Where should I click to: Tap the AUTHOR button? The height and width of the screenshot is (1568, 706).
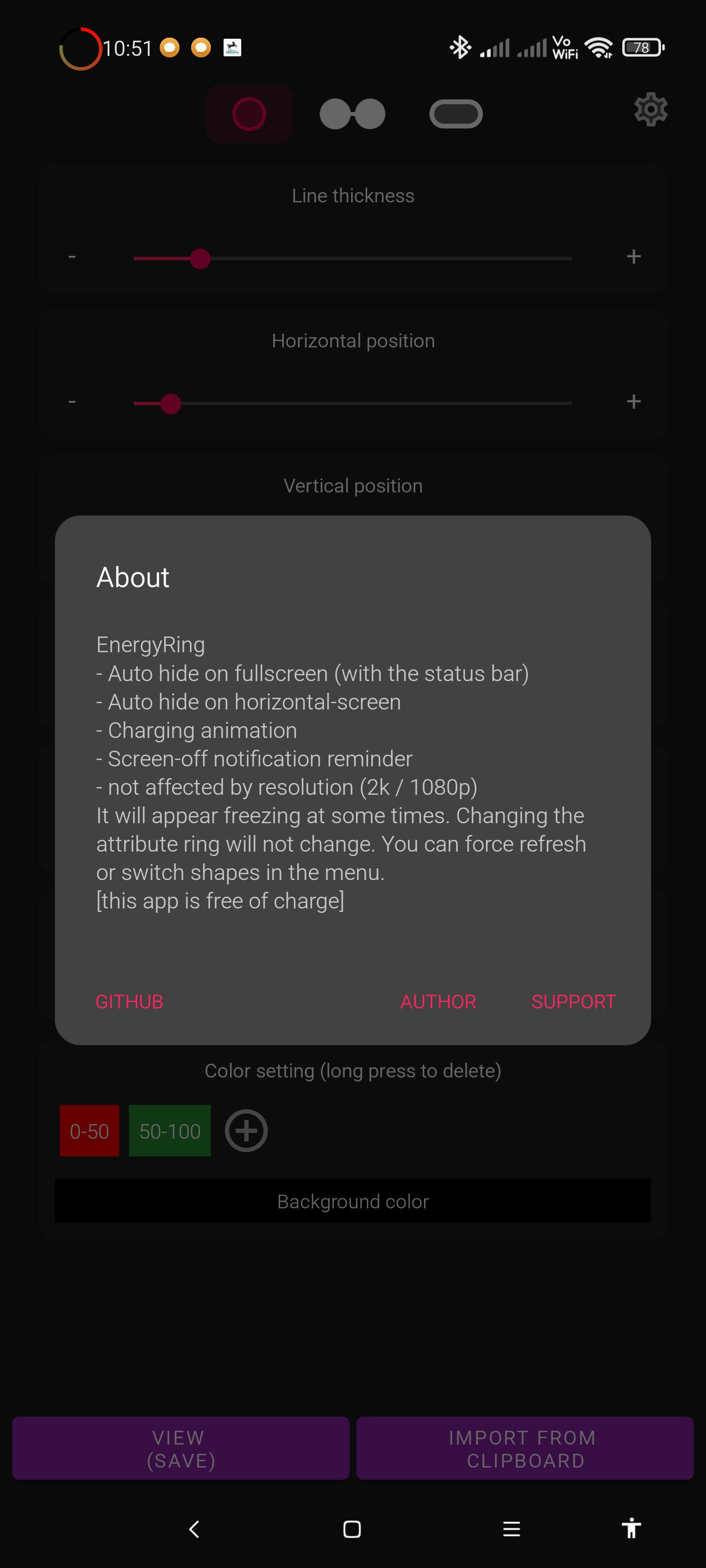(x=438, y=1001)
